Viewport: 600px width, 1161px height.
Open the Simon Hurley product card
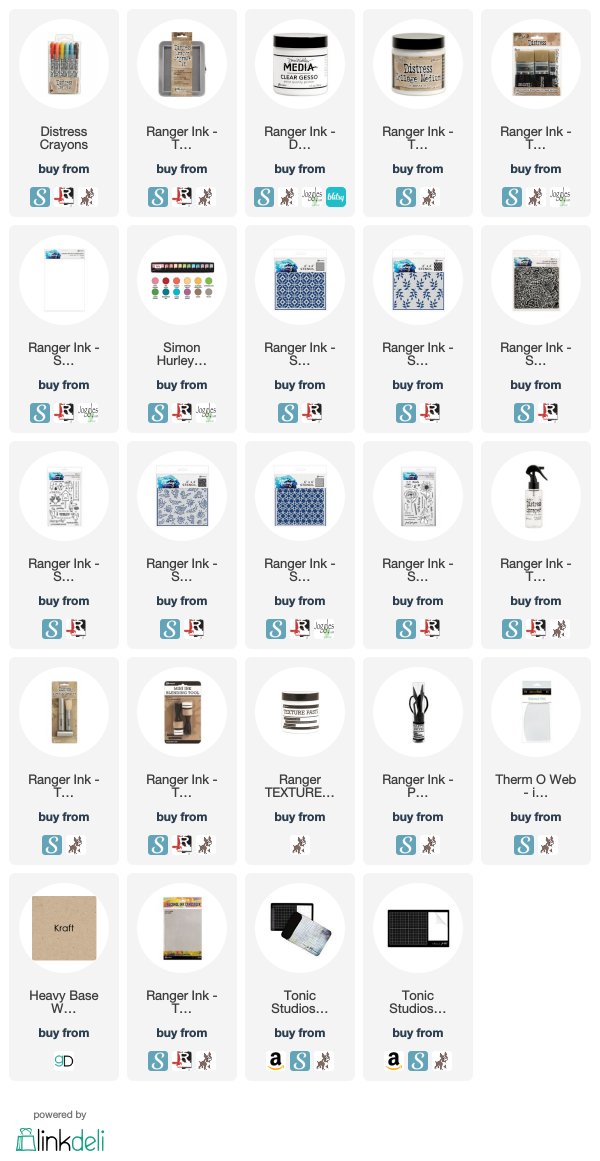(181, 329)
